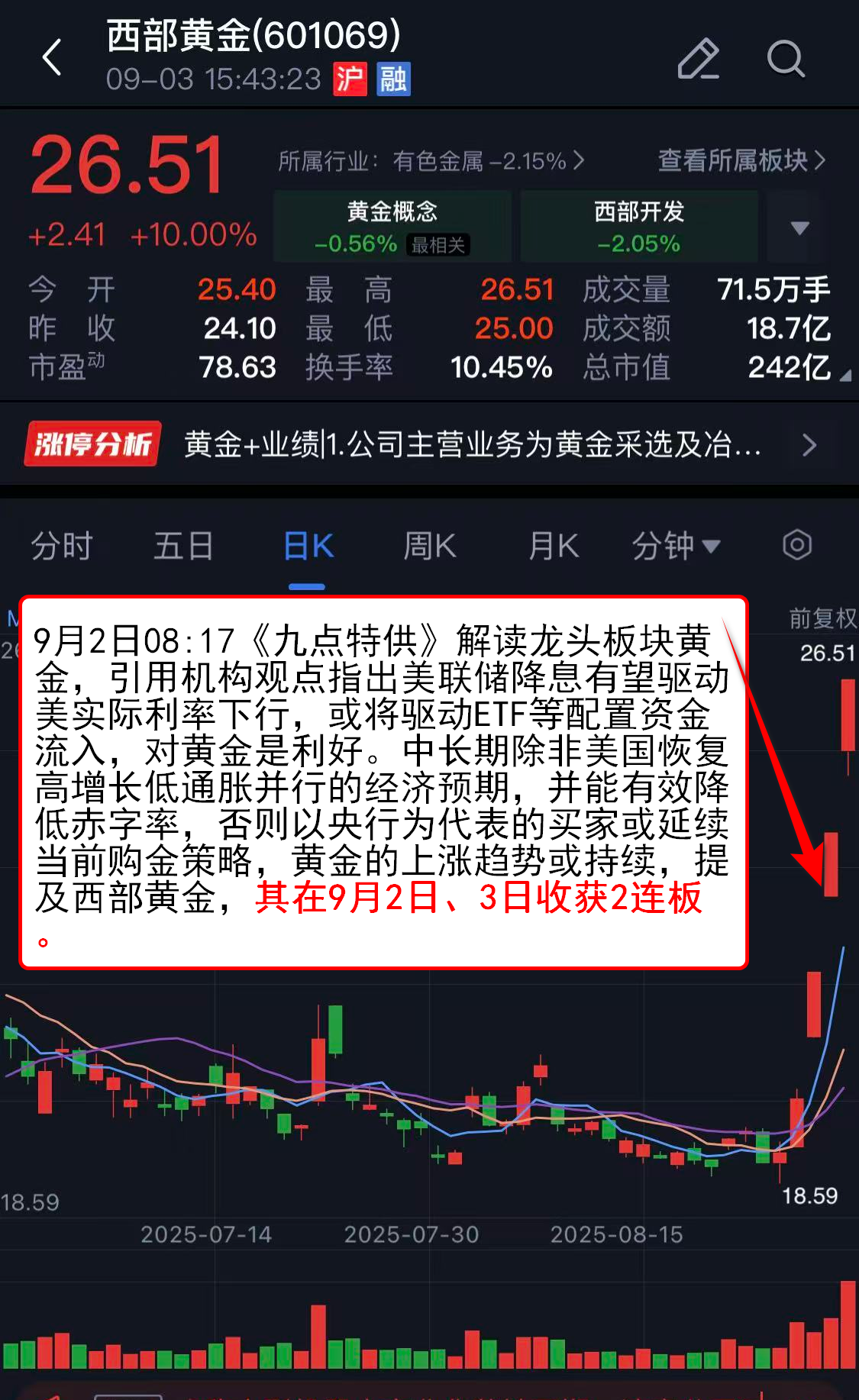The image size is (859, 1400).
Task: Go back using the top-left arrow
Action: [52, 58]
